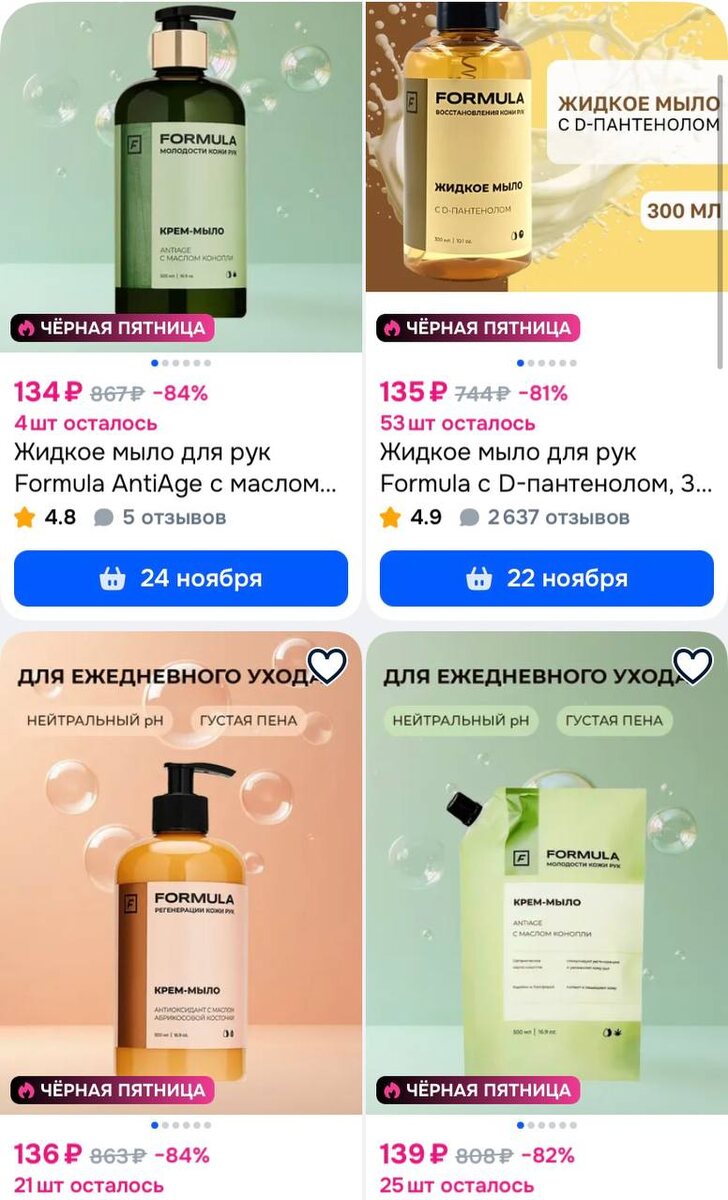Add D-пантенол soap to cart, 22 ноября
This screenshot has height=1200, width=728.
(547, 578)
